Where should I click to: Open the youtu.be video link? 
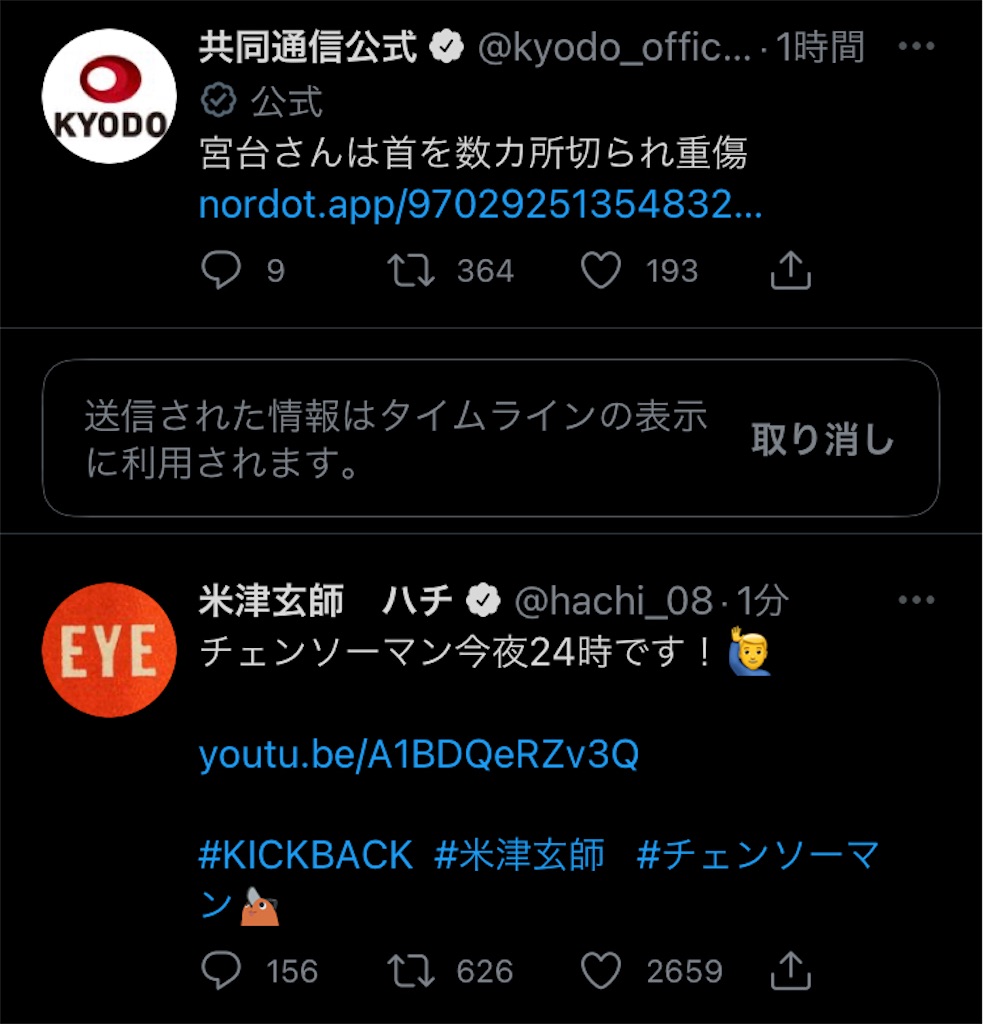[x=418, y=755]
